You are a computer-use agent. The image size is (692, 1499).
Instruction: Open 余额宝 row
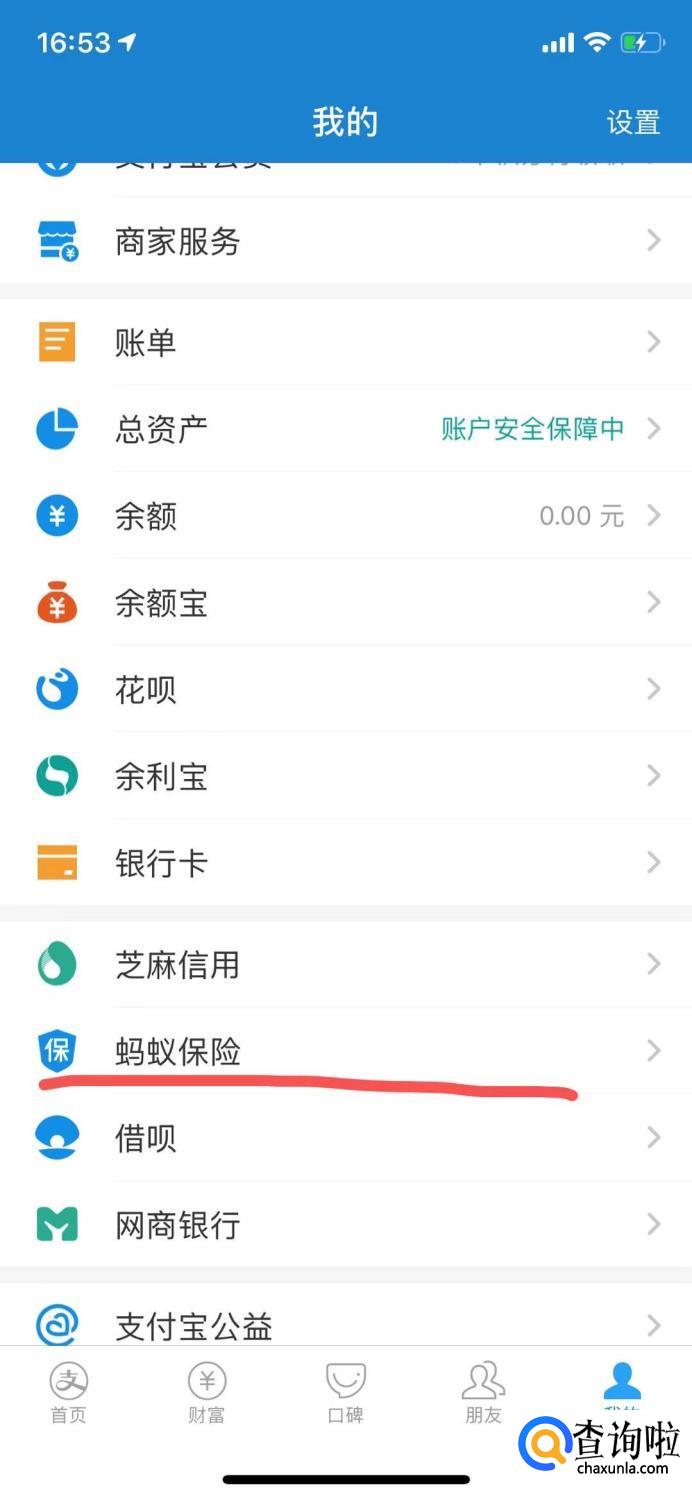coord(346,603)
